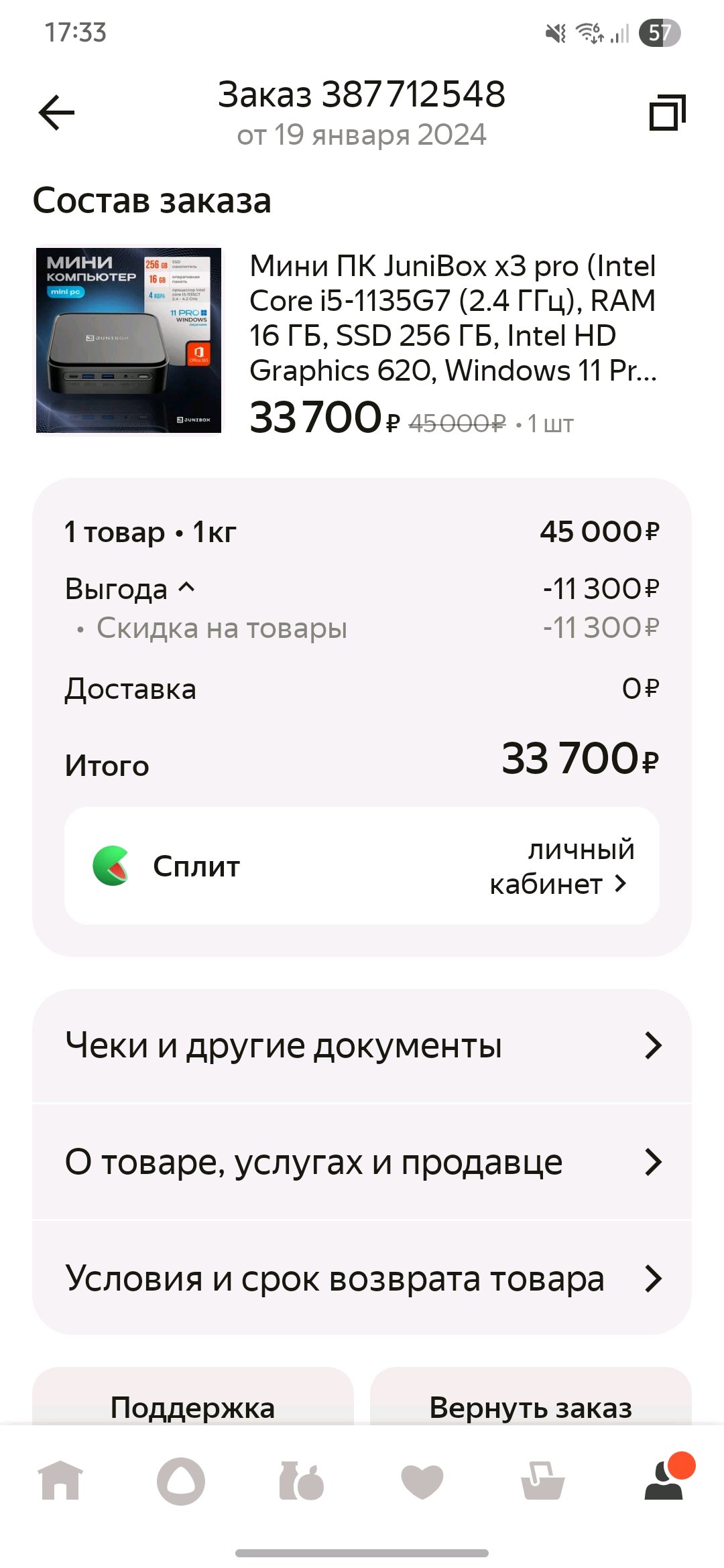View Условия и срок возврата товара
The image size is (724, 1568).
(x=362, y=1279)
